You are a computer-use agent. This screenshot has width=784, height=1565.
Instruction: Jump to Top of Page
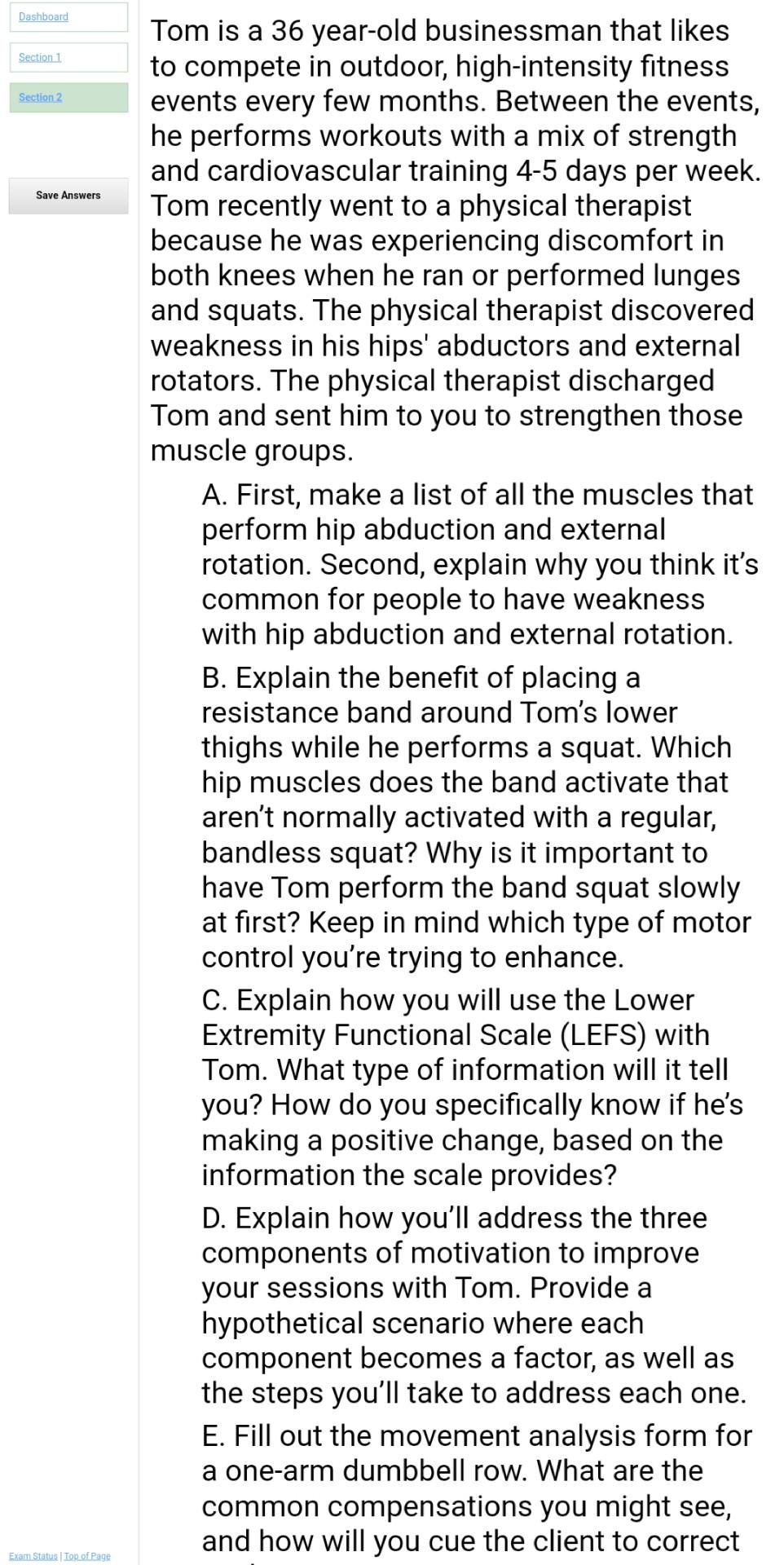[87, 1556]
